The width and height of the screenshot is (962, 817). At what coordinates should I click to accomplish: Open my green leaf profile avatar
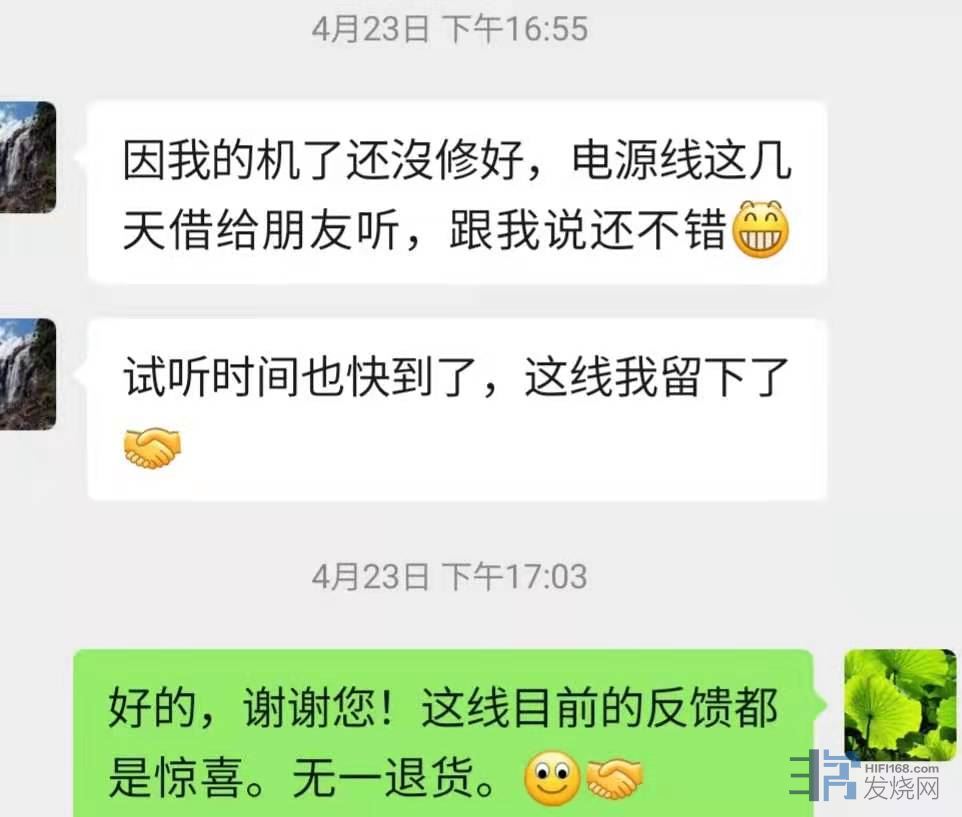pyautogui.click(x=899, y=705)
